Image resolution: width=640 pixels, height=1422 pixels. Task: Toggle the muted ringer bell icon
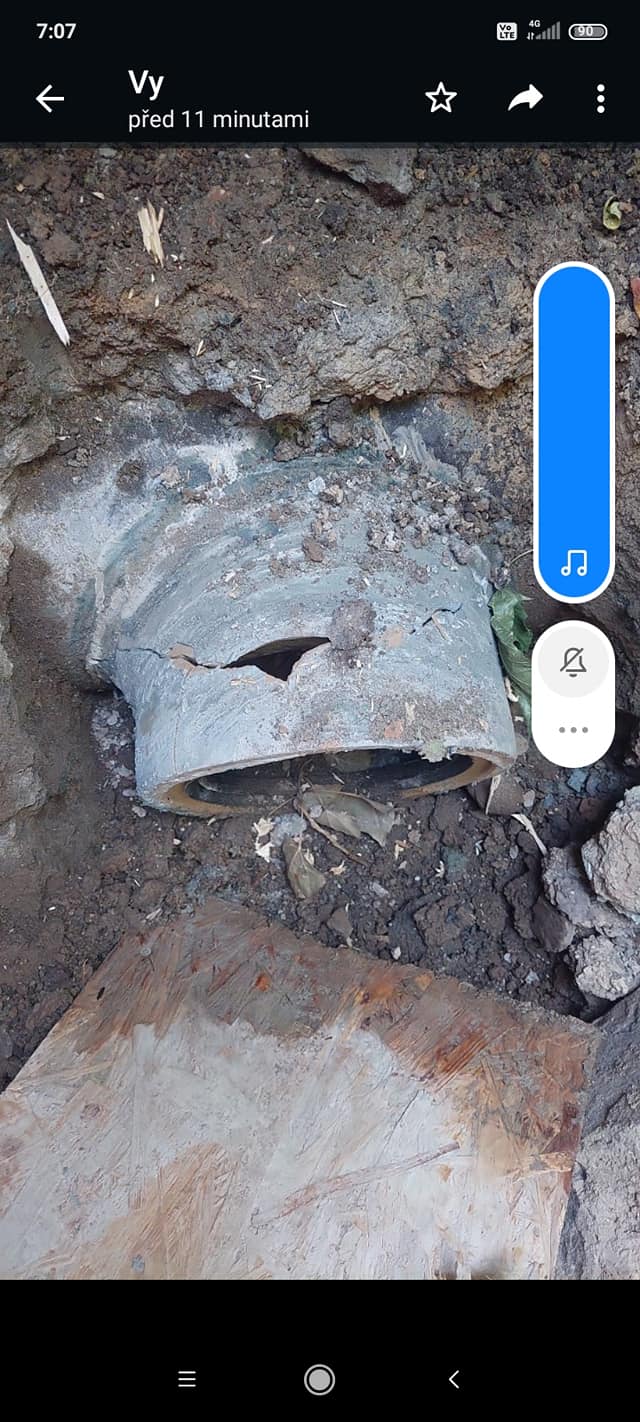coord(574,661)
